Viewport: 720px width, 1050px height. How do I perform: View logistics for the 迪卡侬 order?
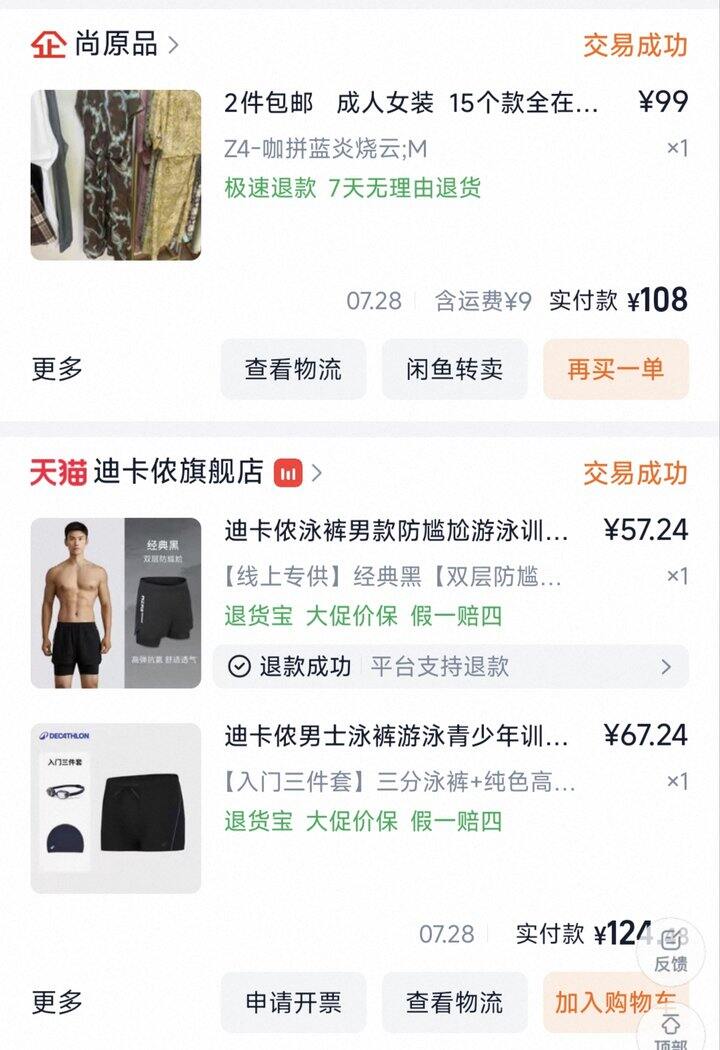[455, 1002]
